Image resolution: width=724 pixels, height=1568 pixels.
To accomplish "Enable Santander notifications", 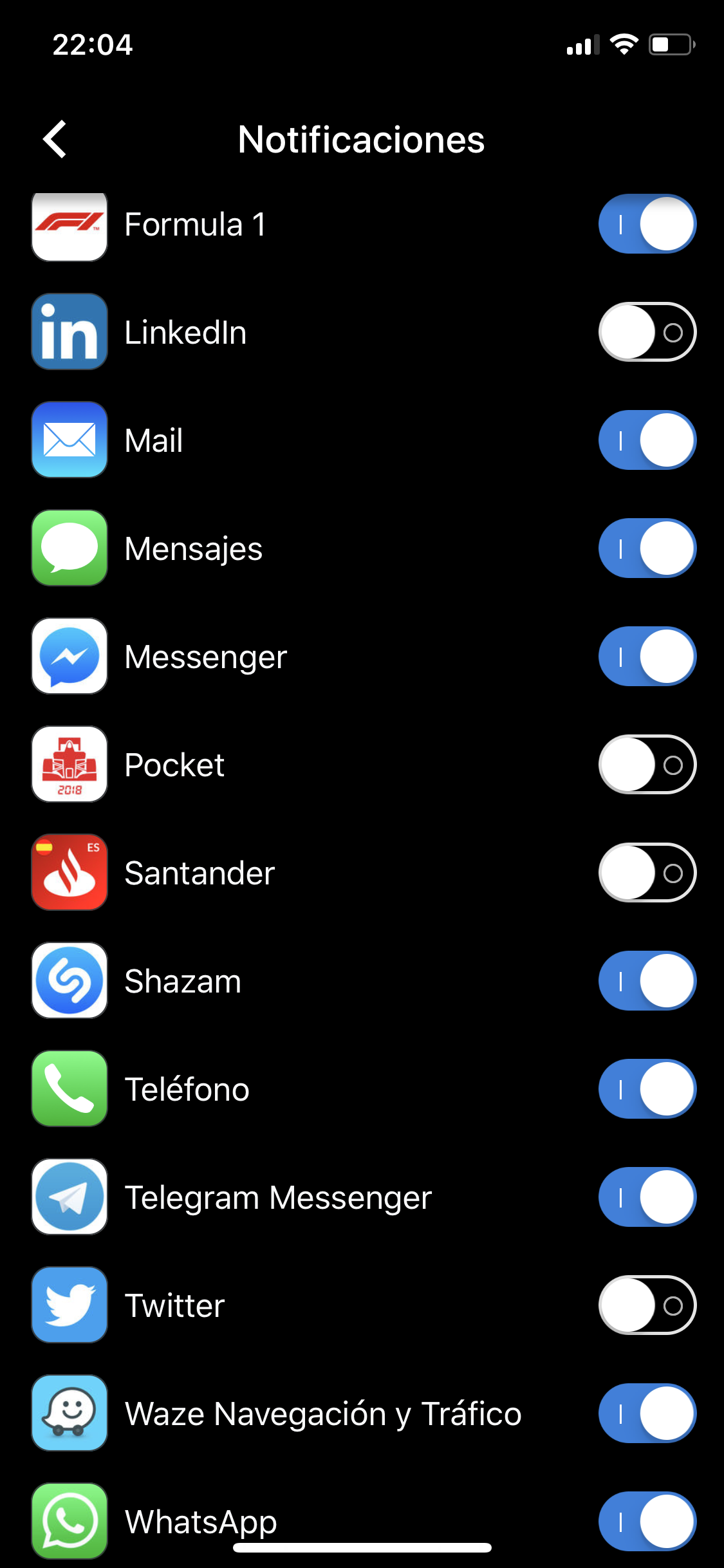I will pyautogui.click(x=647, y=873).
